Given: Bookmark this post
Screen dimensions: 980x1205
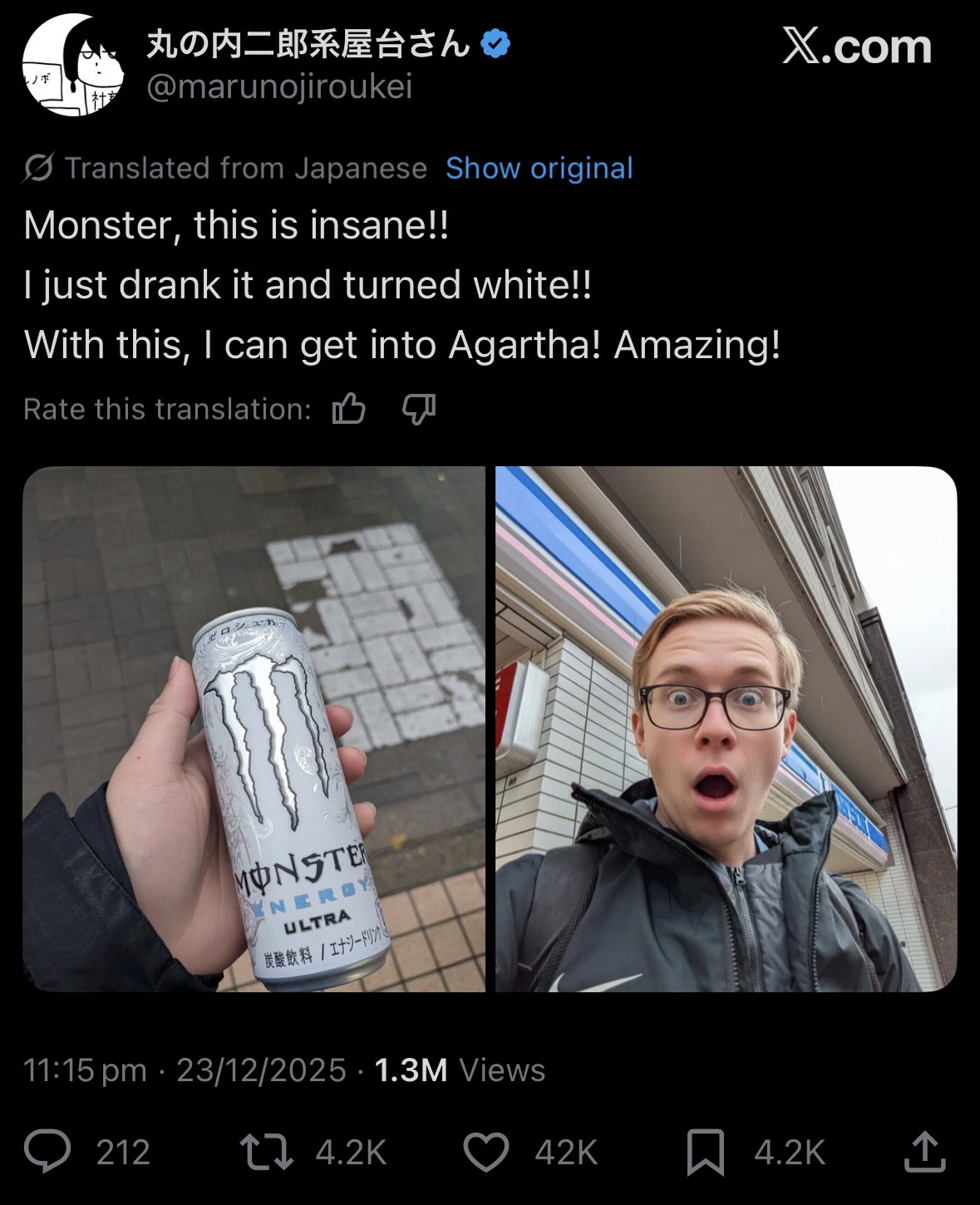Looking at the screenshot, I should pyautogui.click(x=706, y=1153).
